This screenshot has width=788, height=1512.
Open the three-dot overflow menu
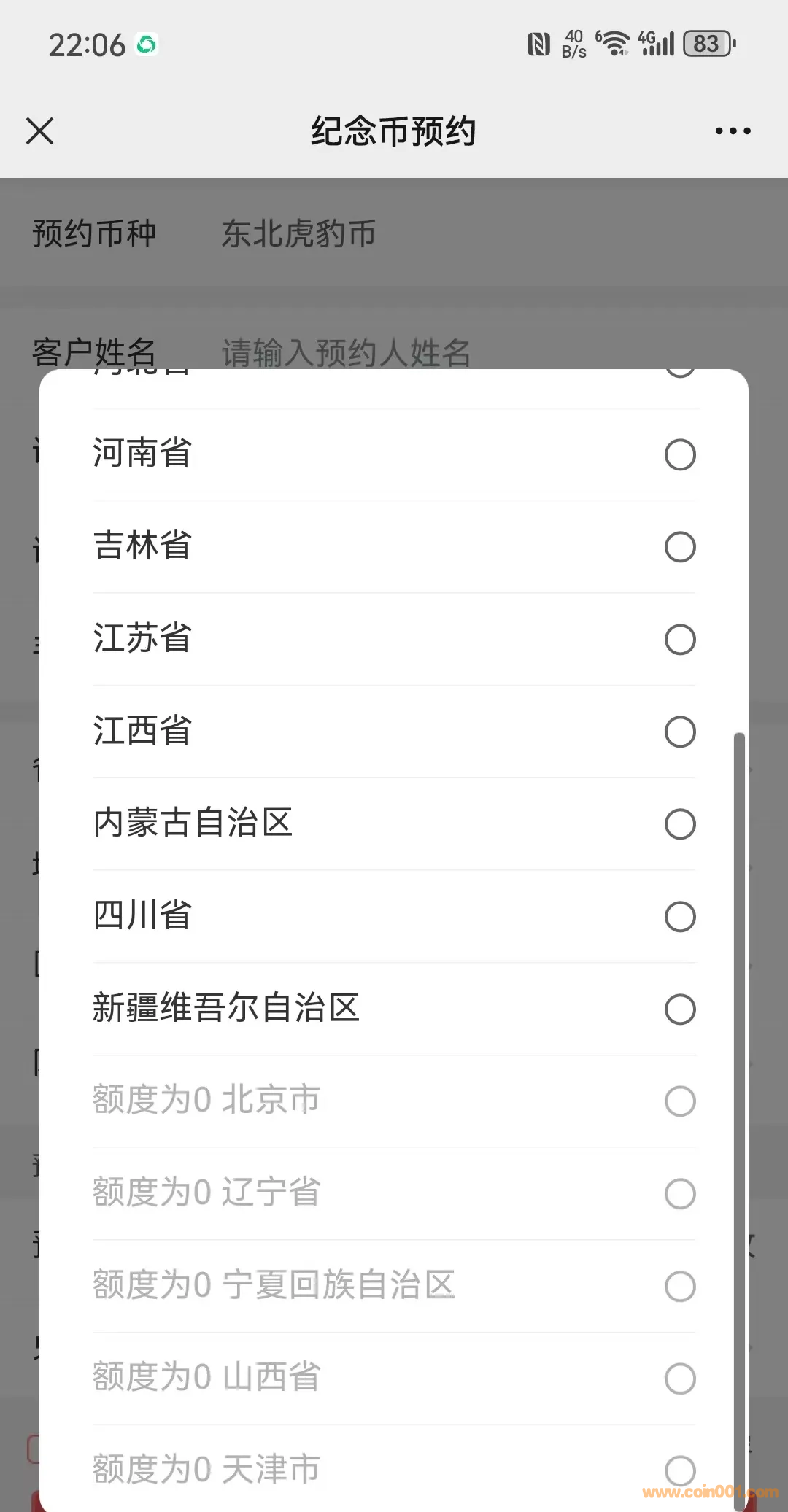733,131
